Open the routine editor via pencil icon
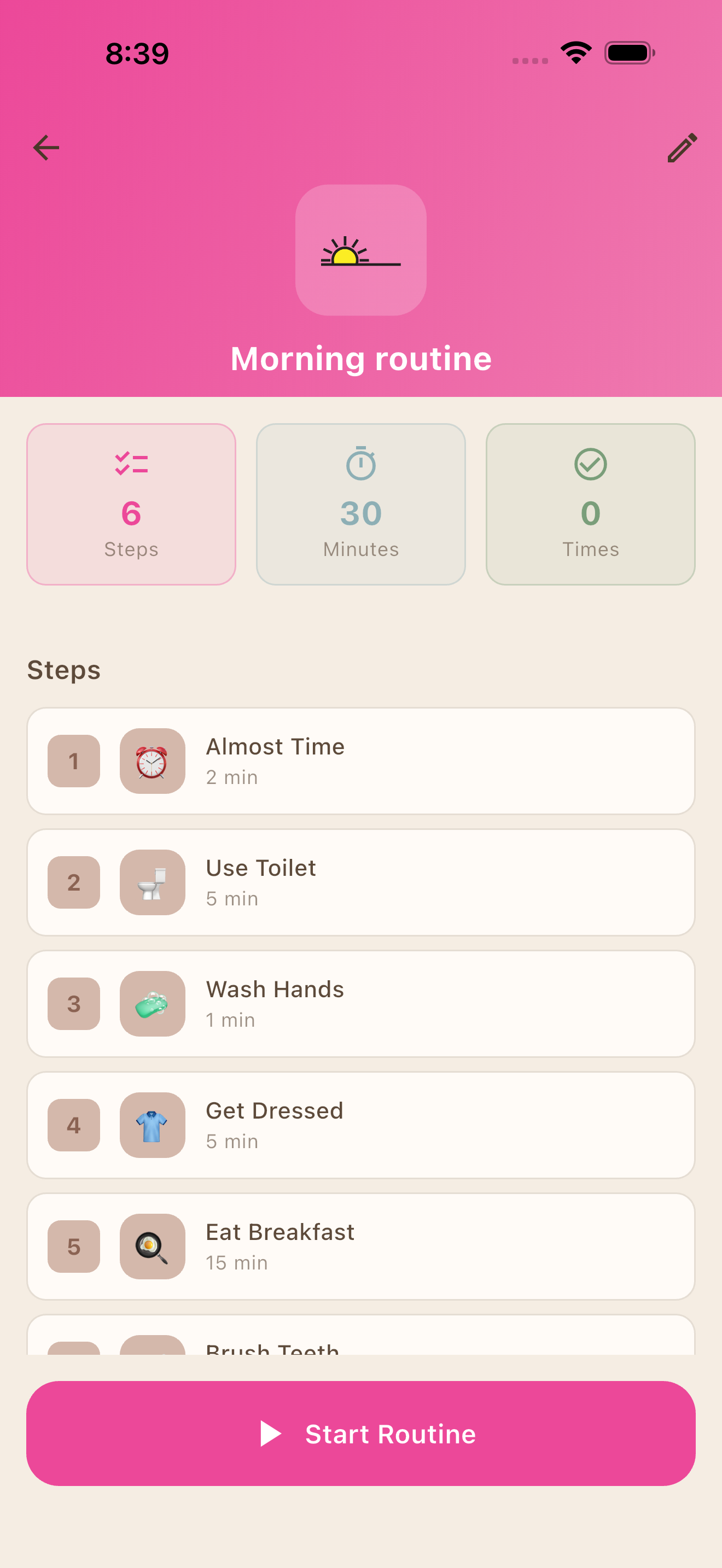The image size is (722, 1568). [x=681, y=147]
